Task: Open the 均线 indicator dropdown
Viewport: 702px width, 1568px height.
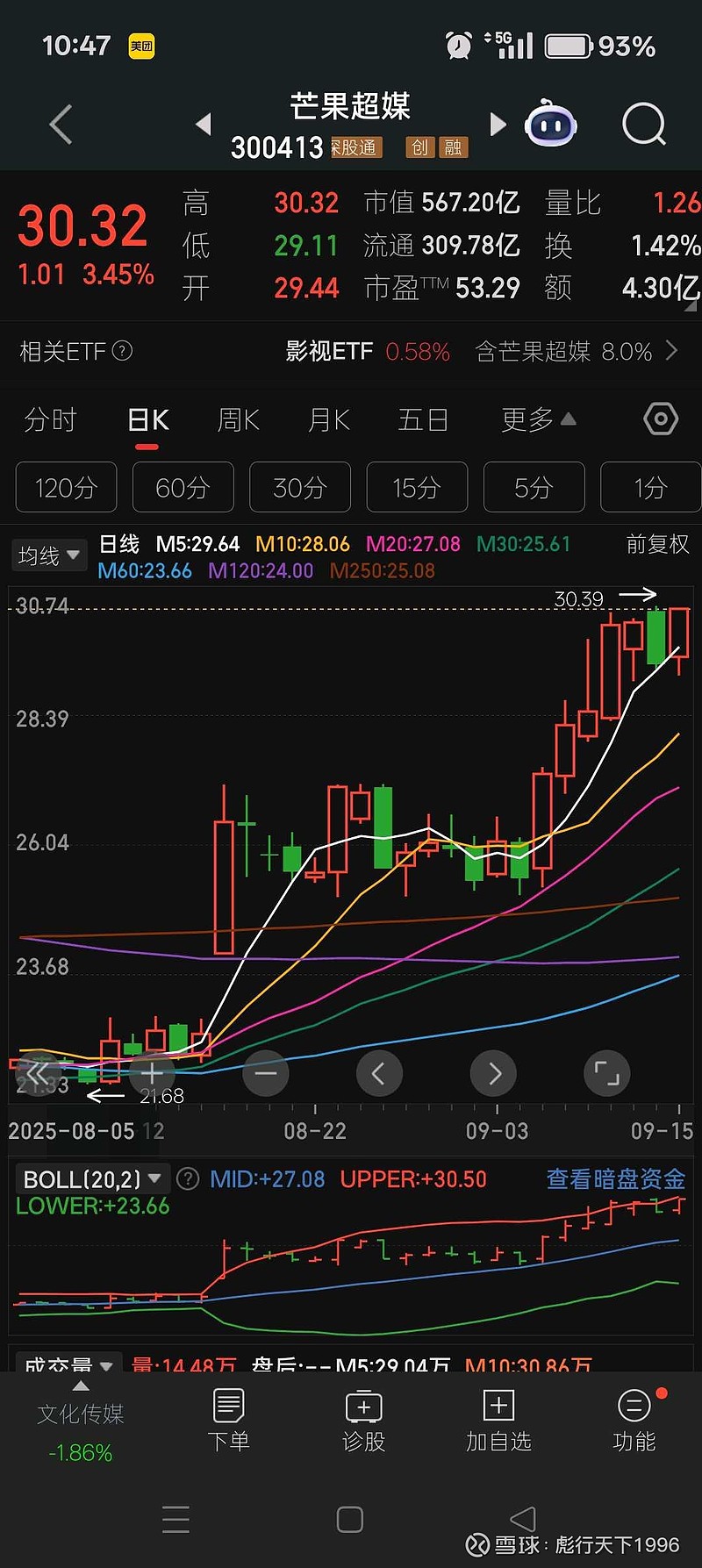Action: [x=49, y=555]
